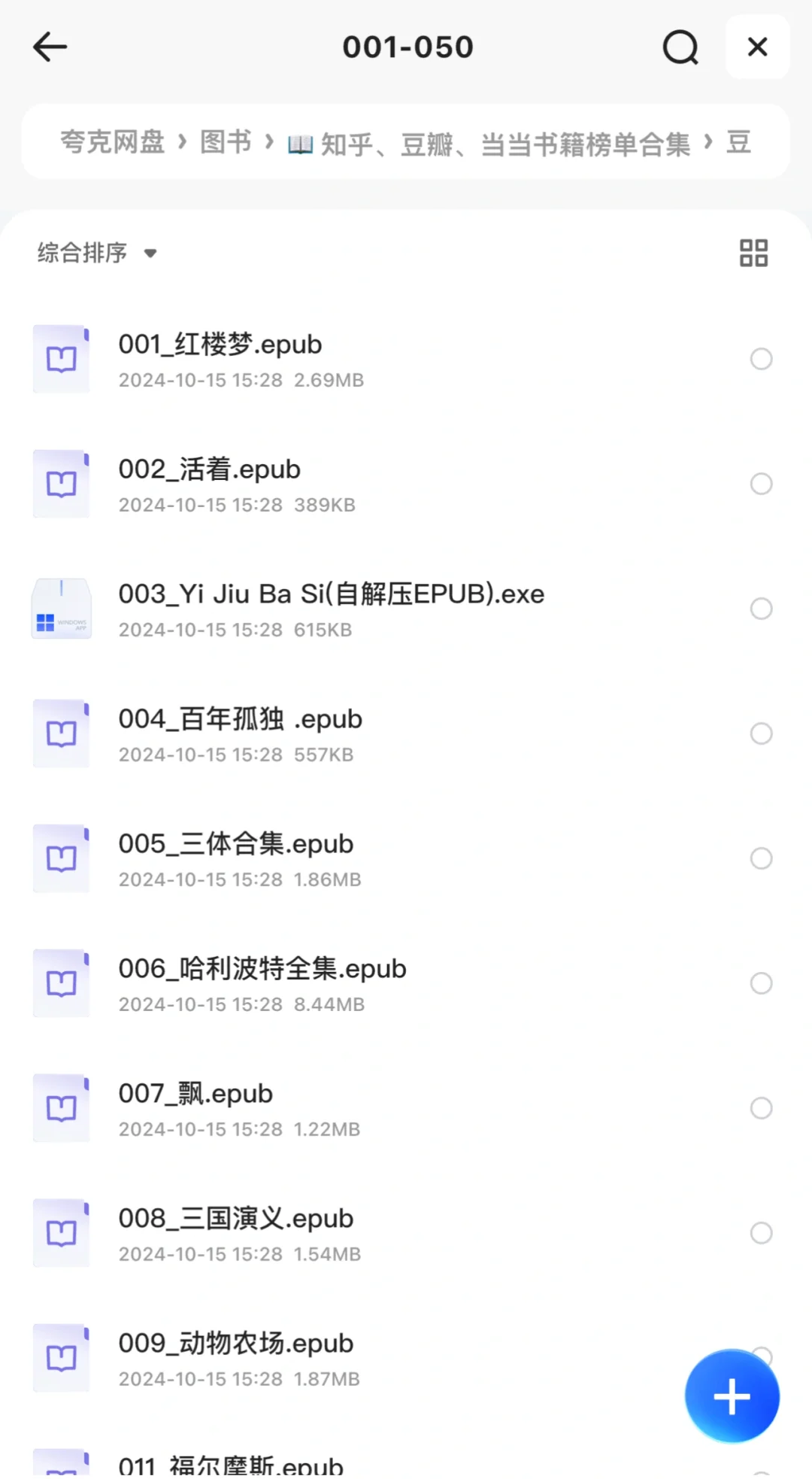Select the checkbox for 002_活着.epub
Screen dimensions: 812x1479
coord(761,484)
